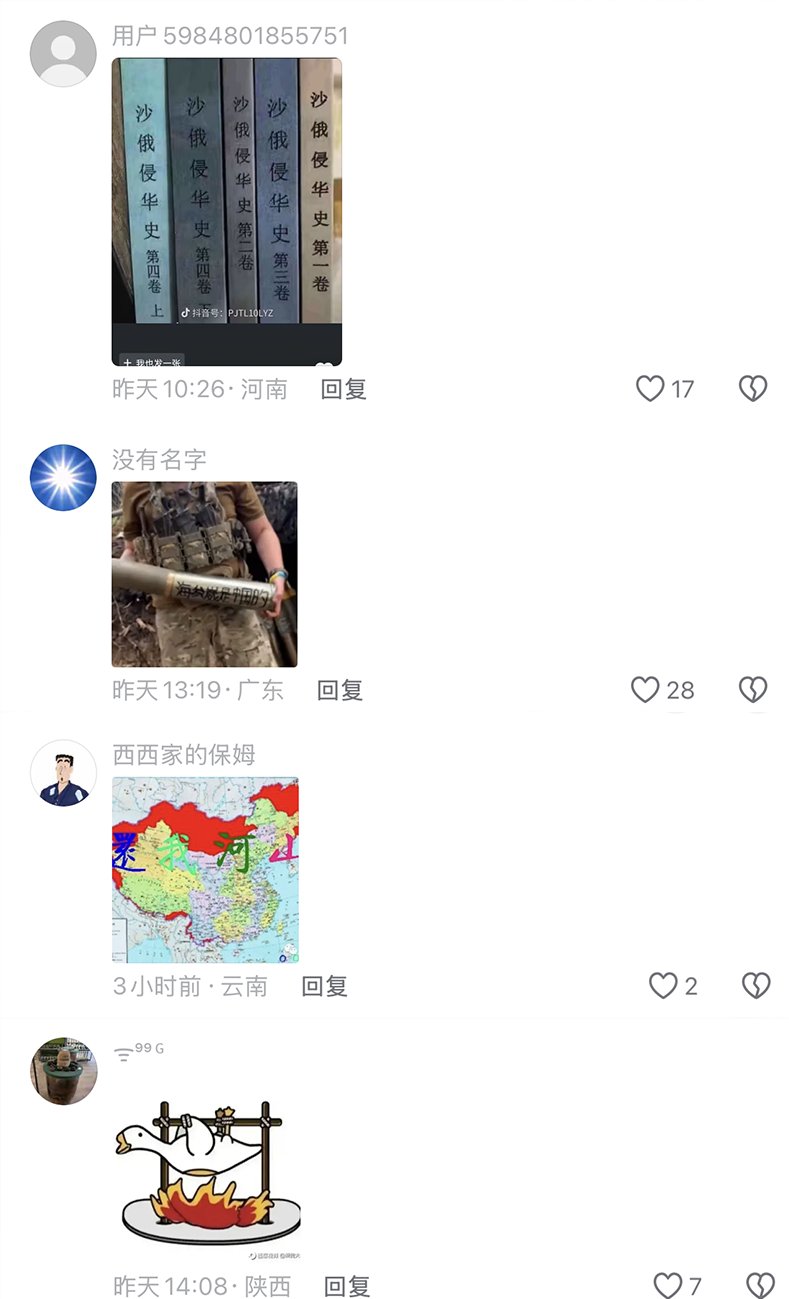View 西西家的保姆's profile avatar

[x=64, y=773]
